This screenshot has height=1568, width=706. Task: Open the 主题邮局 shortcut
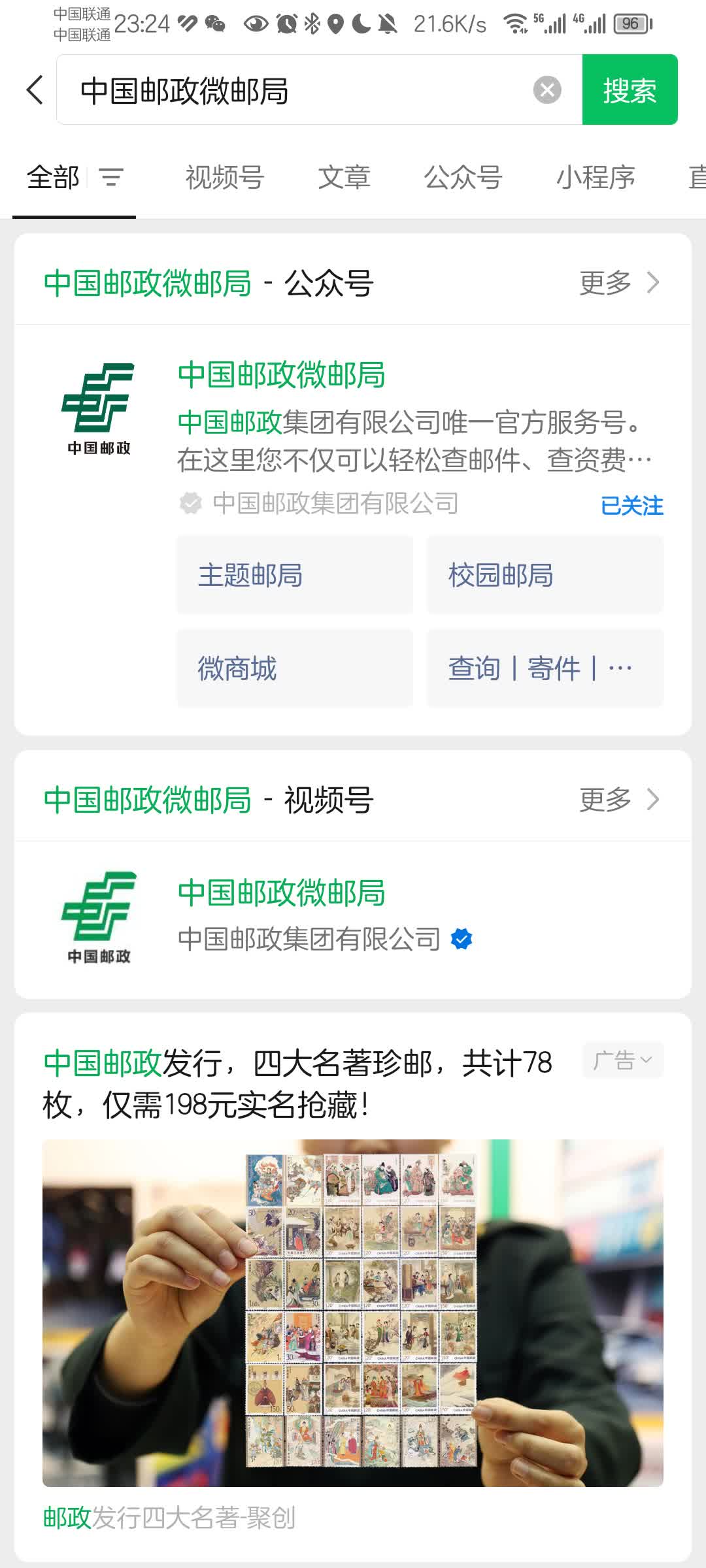[295, 575]
